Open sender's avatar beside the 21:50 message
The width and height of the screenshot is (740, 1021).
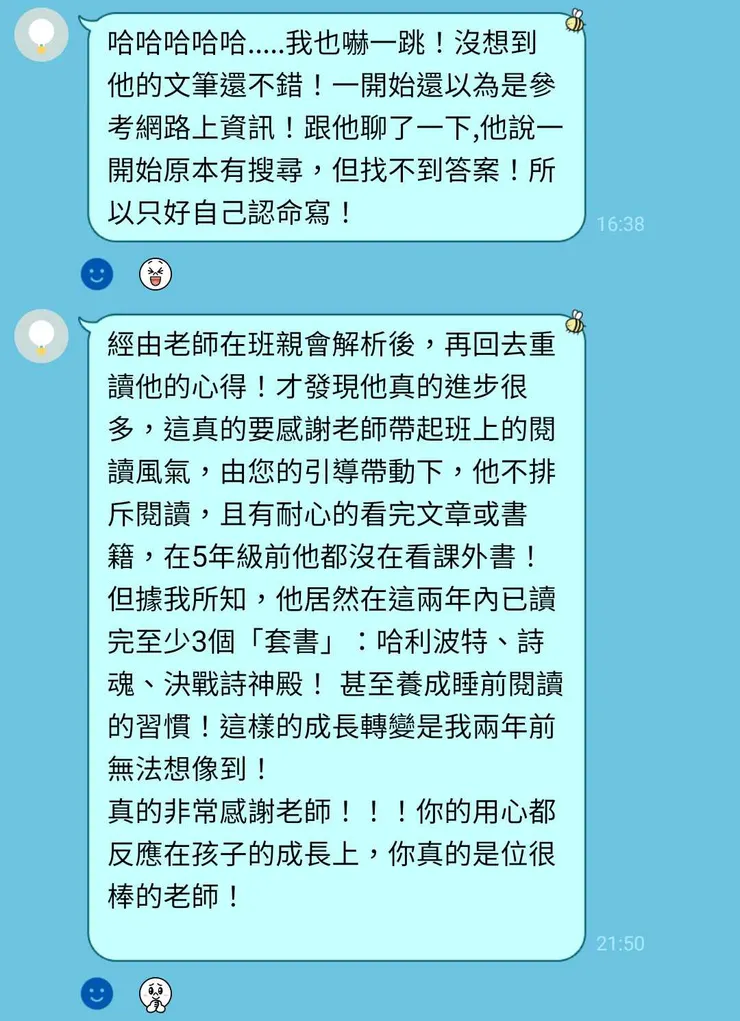[42, 336]
